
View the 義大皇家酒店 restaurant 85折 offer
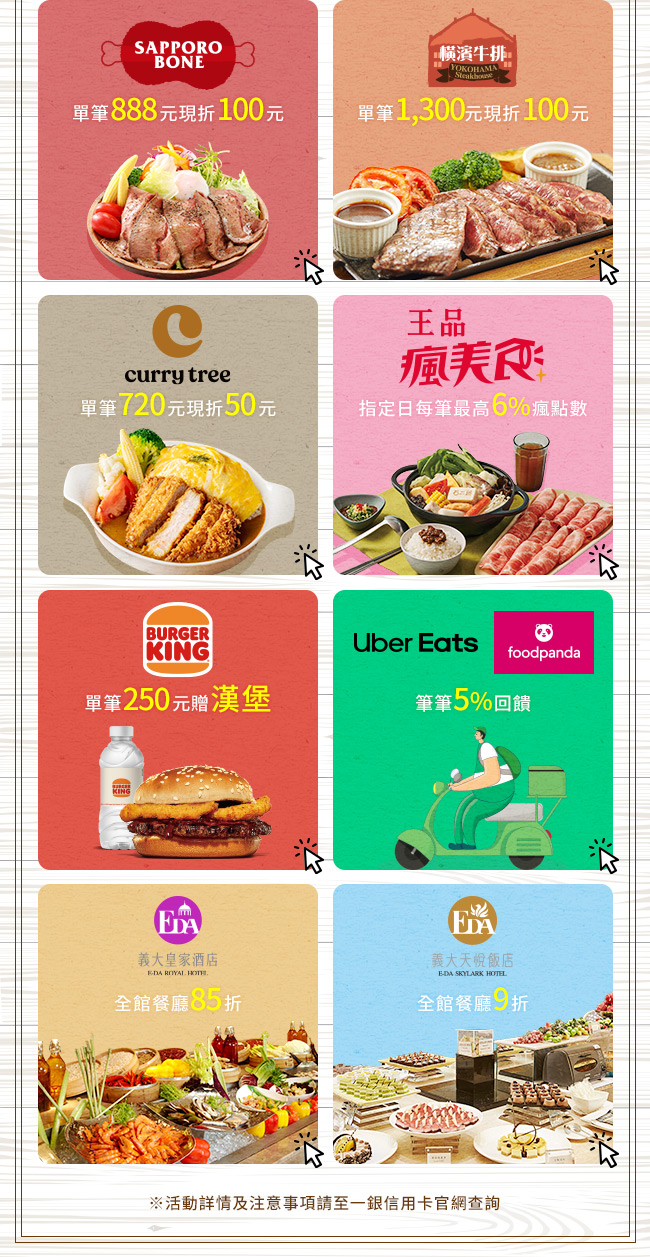point(178,1024)
